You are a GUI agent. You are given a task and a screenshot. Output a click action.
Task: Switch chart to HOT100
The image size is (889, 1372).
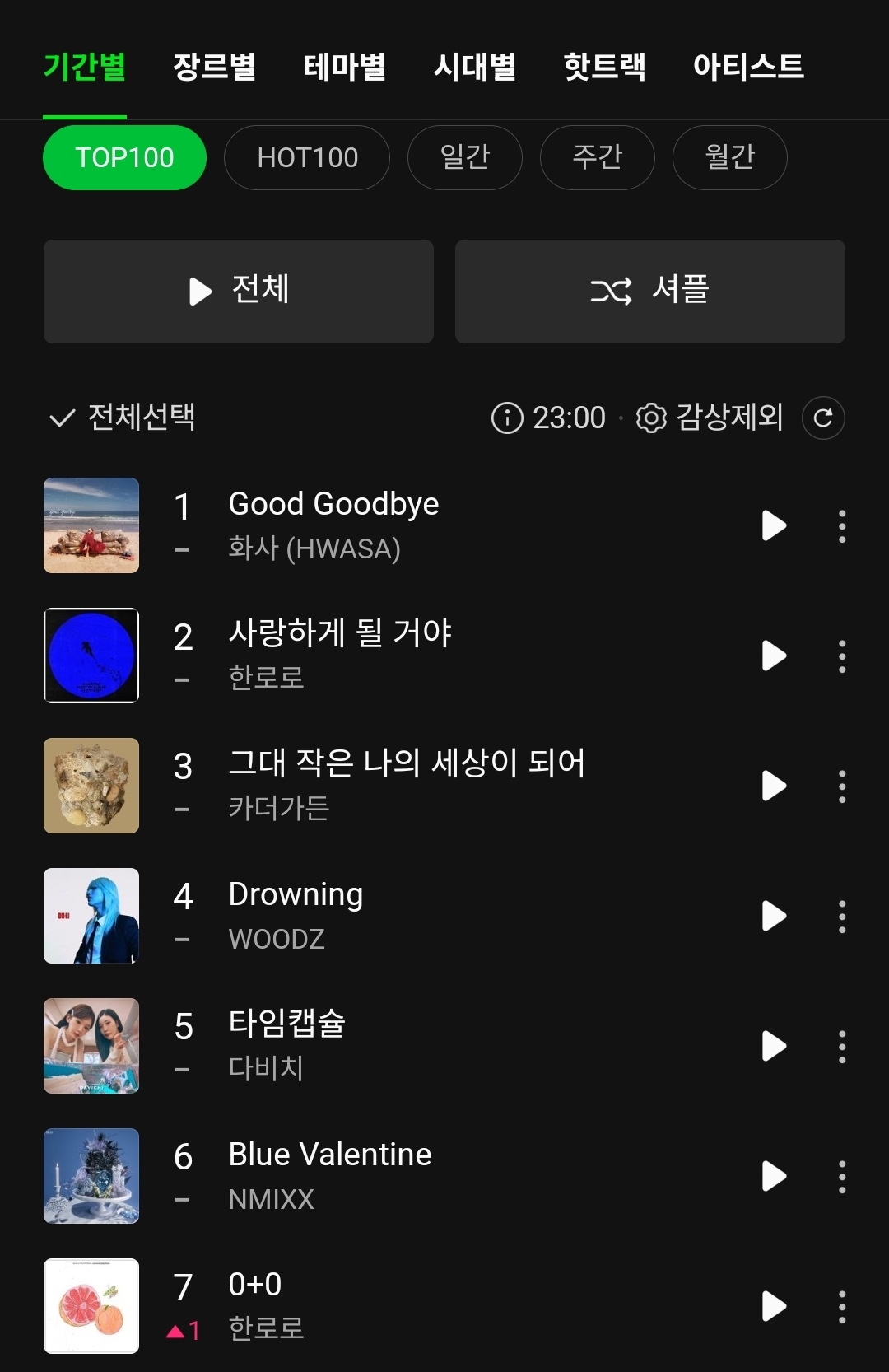[306, 157]
